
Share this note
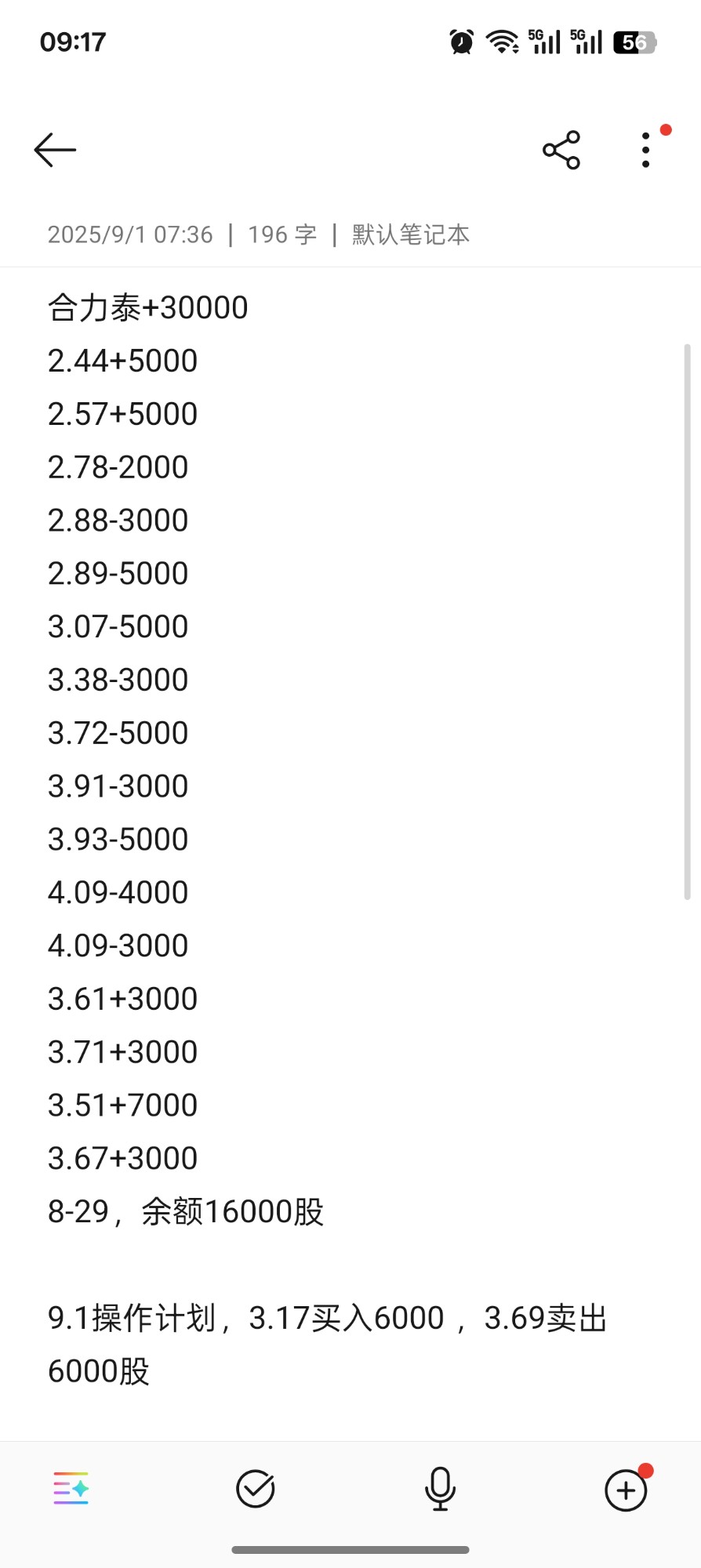click(x=561, y=150)
